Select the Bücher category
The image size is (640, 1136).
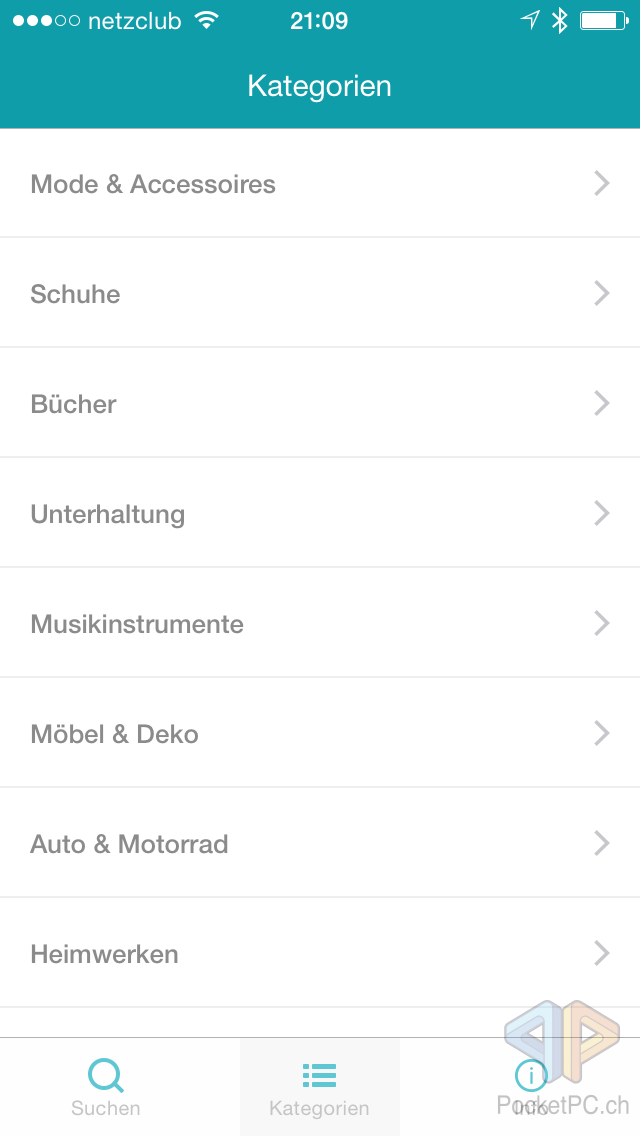pyautogui.click(x=320, y=404)
